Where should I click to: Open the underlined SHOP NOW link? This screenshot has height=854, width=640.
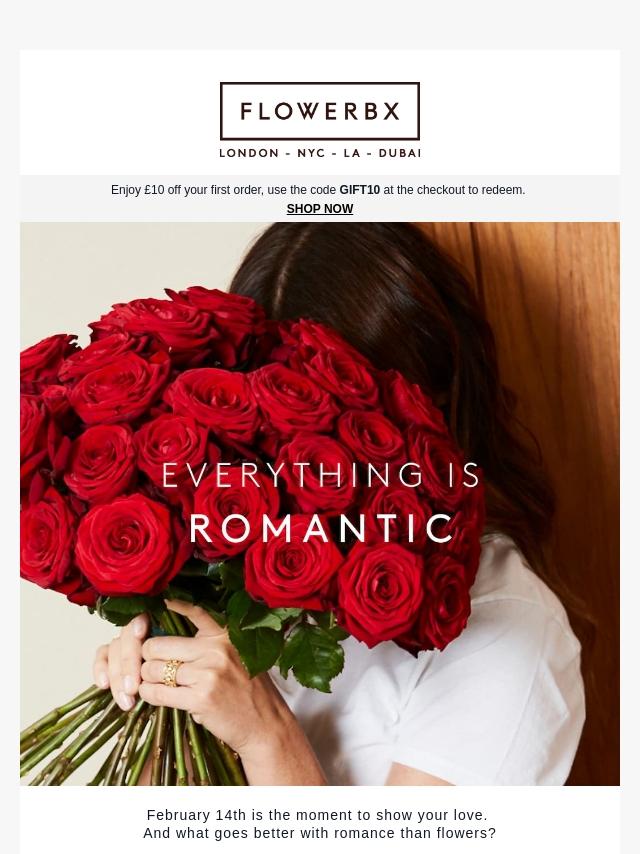pos(319,209)
